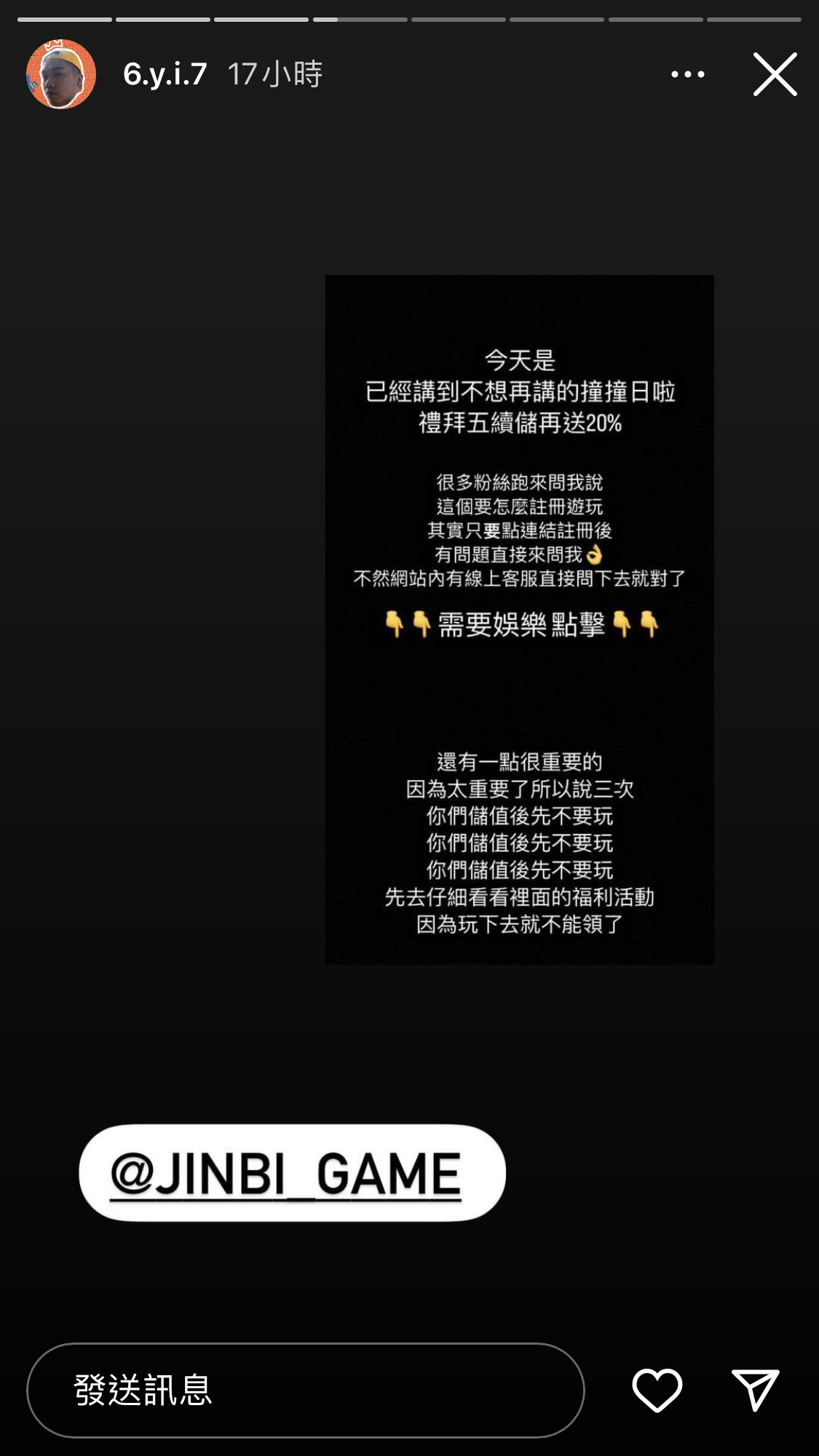This screenshot has height=1456, width=819.
Task: Like this story with the heart
Action: click(657, 1390)
